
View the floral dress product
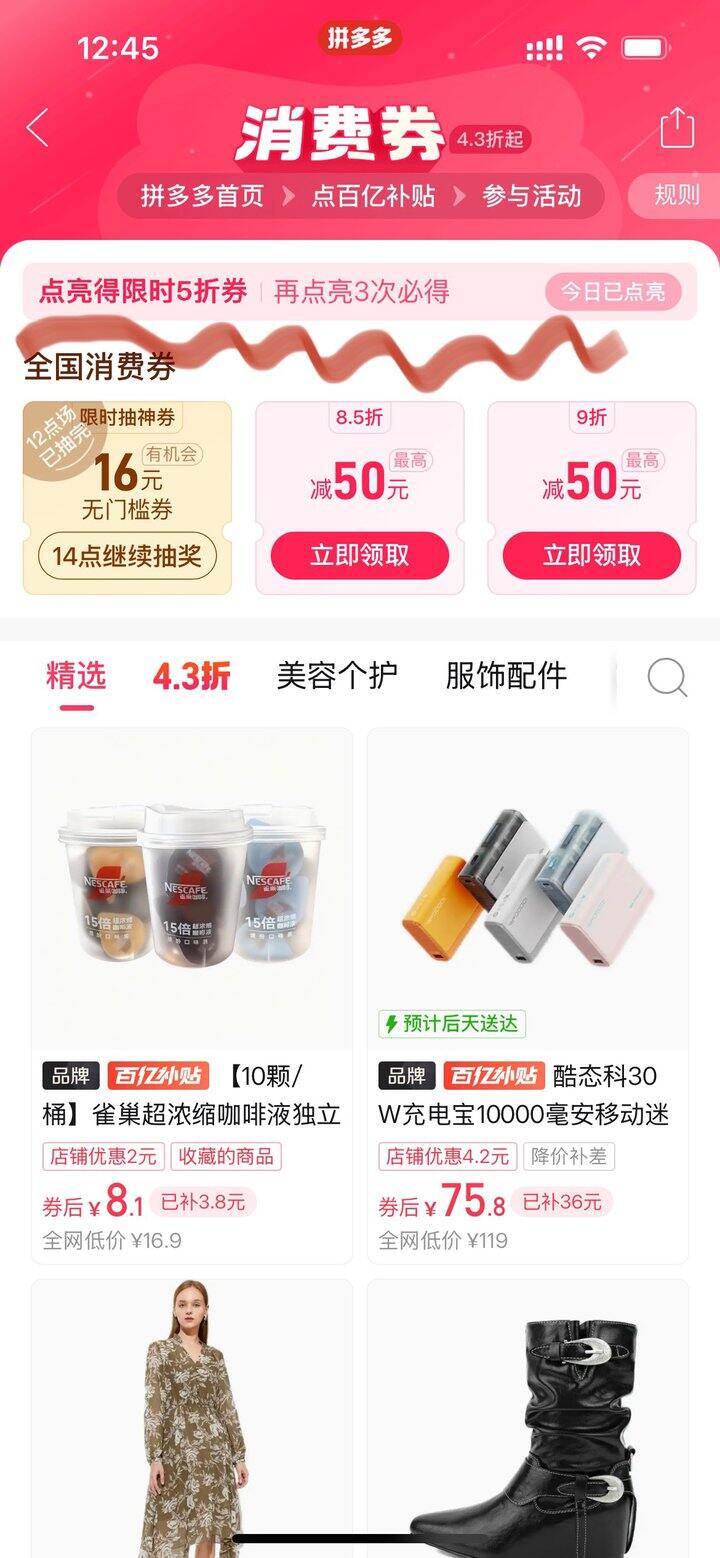192,1420
